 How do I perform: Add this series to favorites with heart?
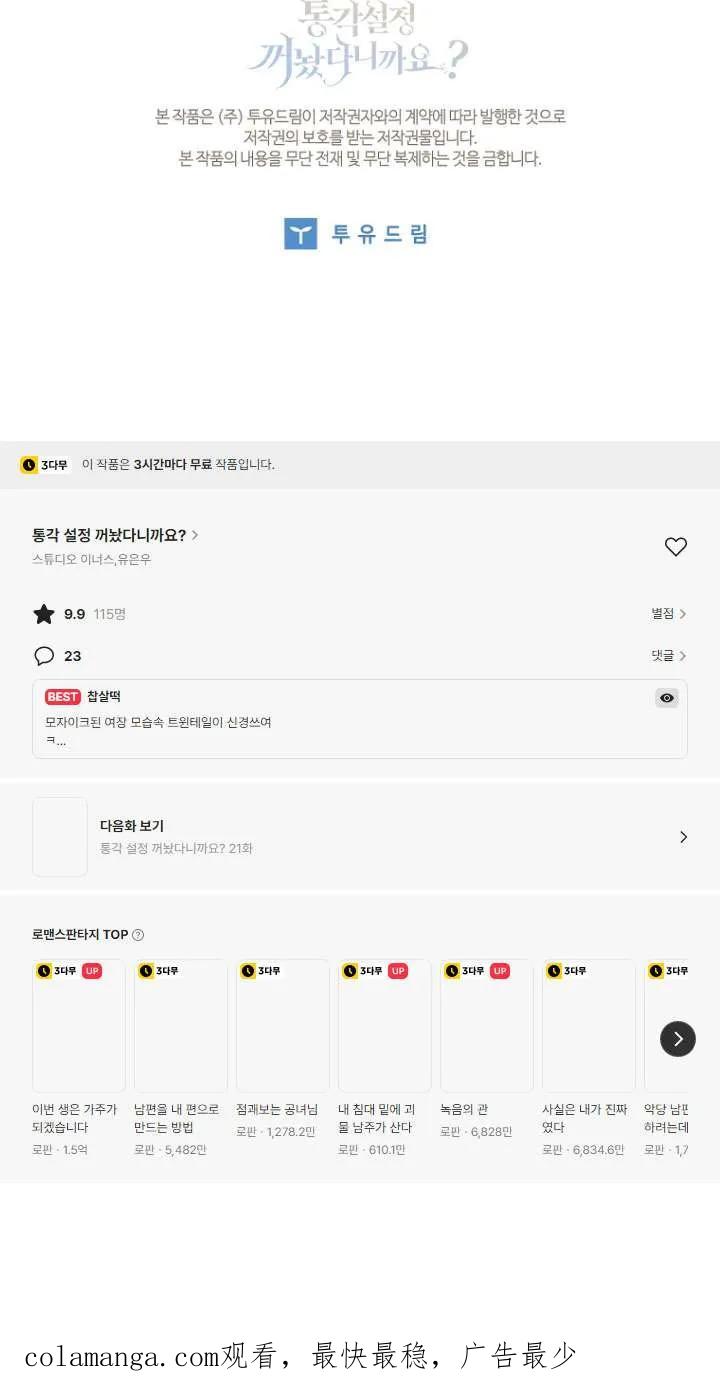click(x=676, y=547)
